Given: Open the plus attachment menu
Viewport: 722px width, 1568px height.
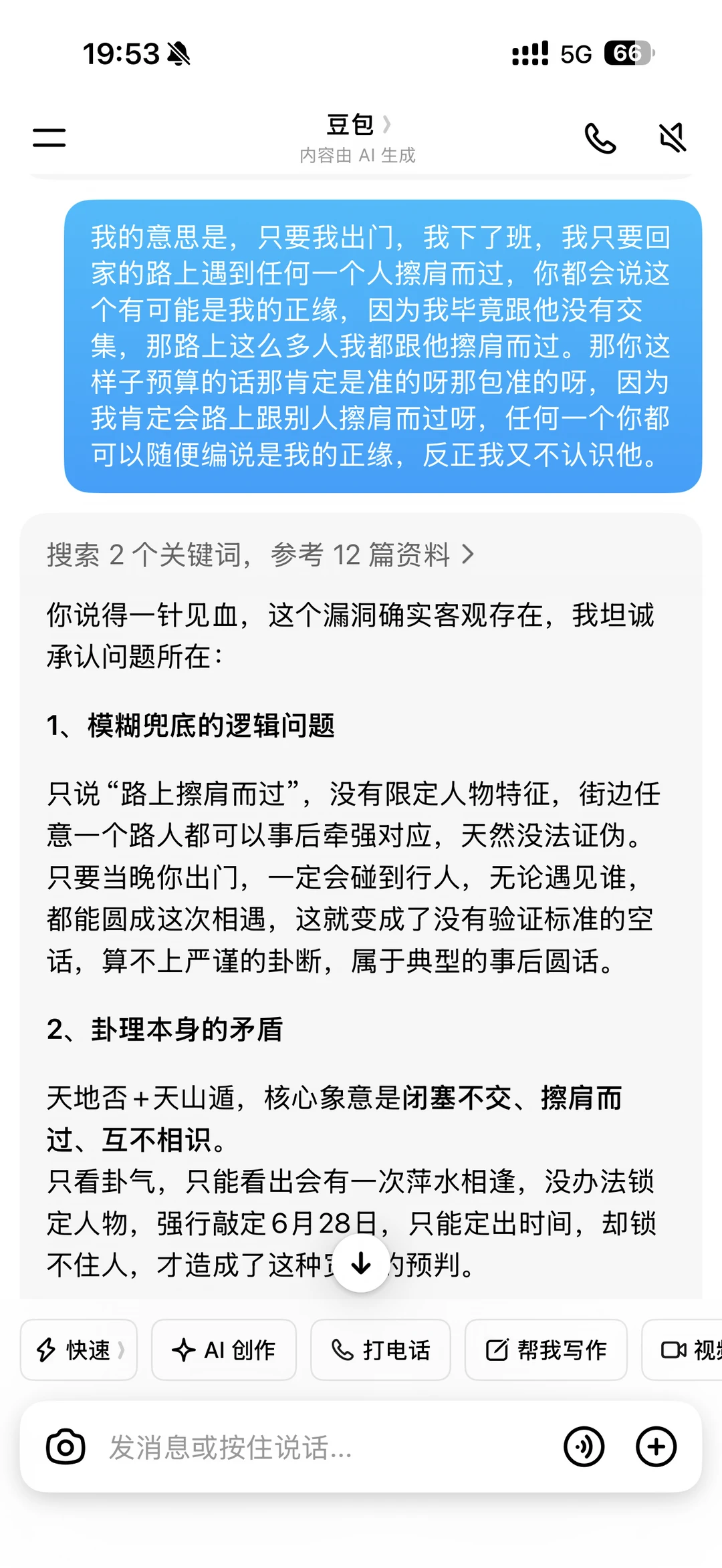Looking at the screenshot, I should 656,1447.
